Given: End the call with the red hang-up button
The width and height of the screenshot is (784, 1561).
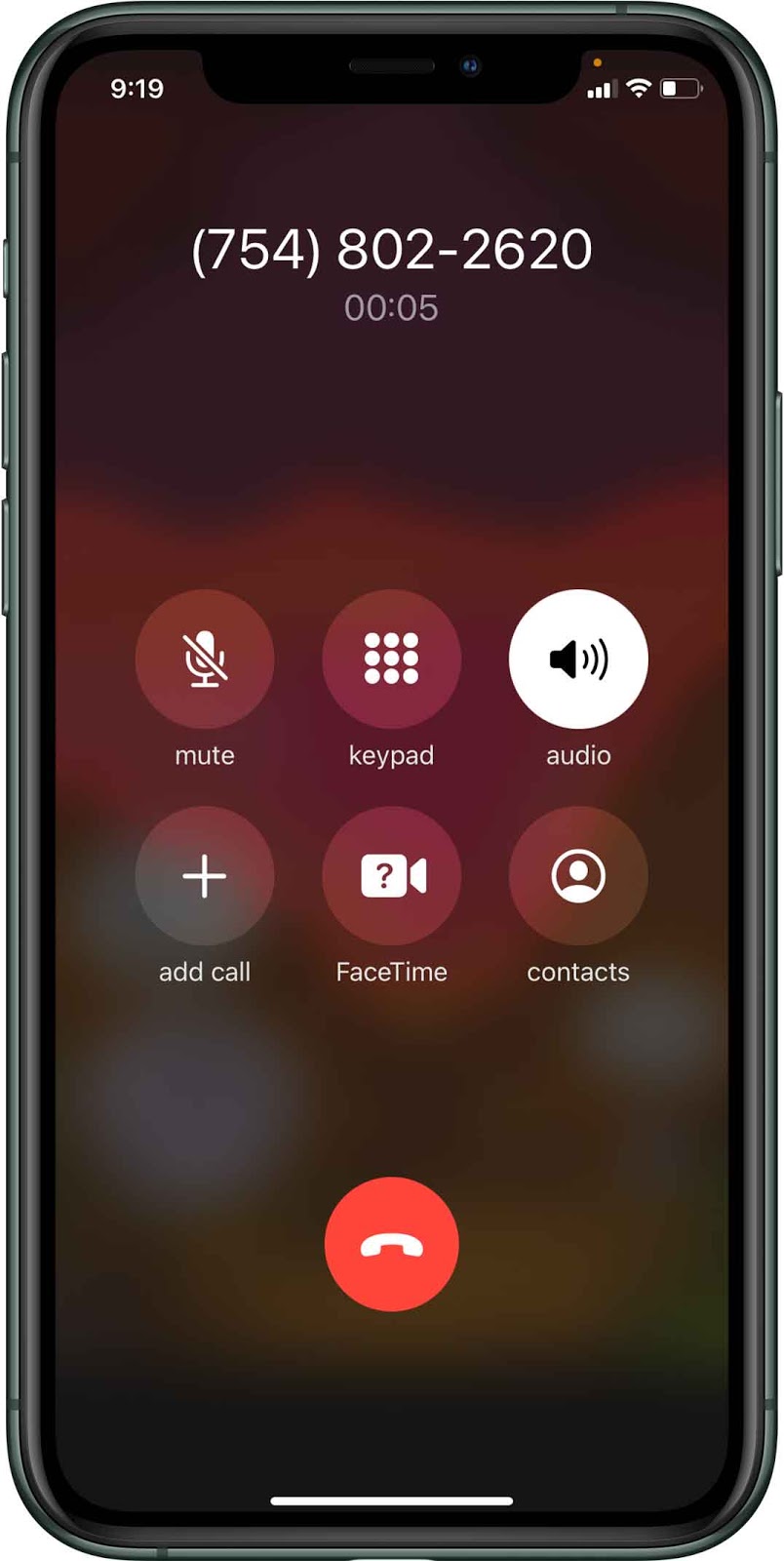Looking at the screenshot, I should click(391, 1244).
